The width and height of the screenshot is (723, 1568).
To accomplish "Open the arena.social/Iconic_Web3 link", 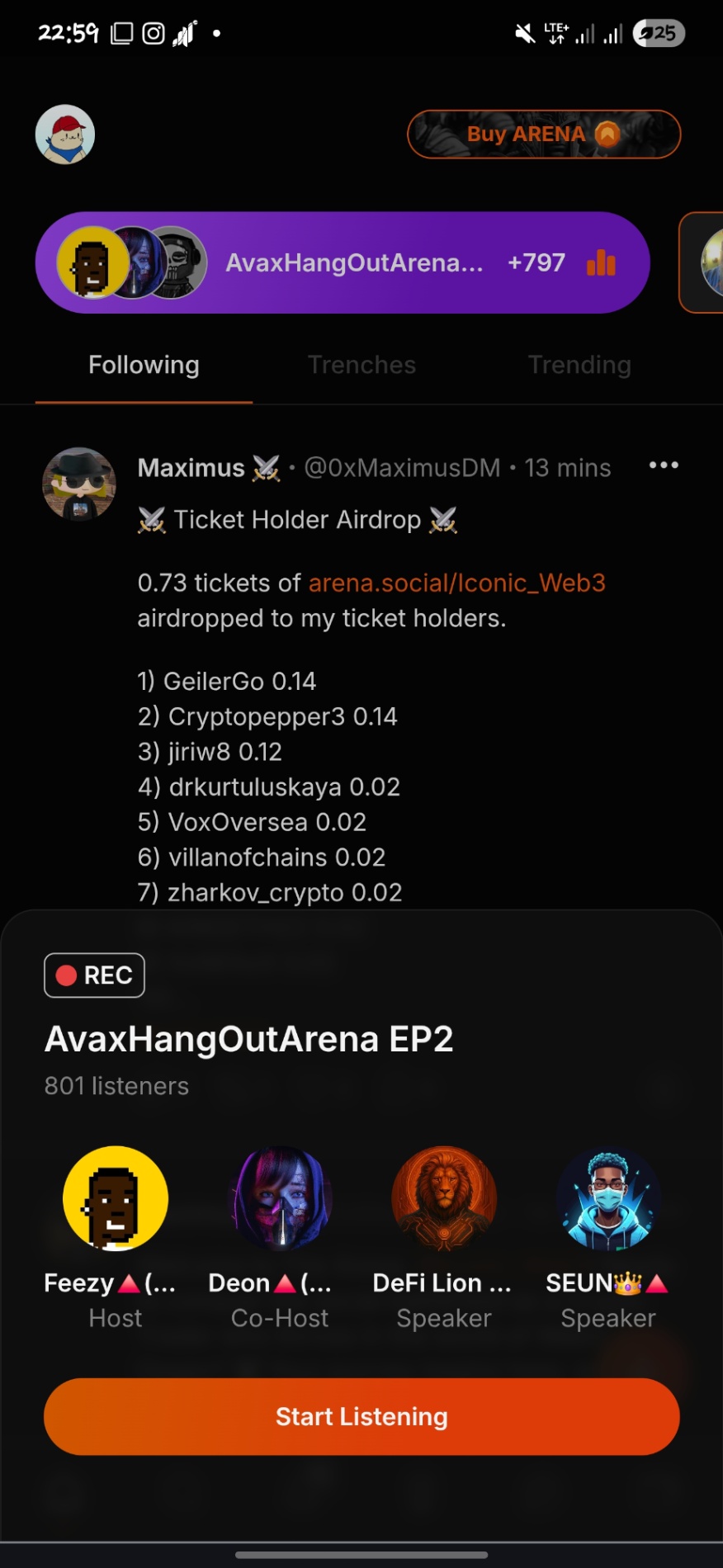I will click(x=457, y=583).
